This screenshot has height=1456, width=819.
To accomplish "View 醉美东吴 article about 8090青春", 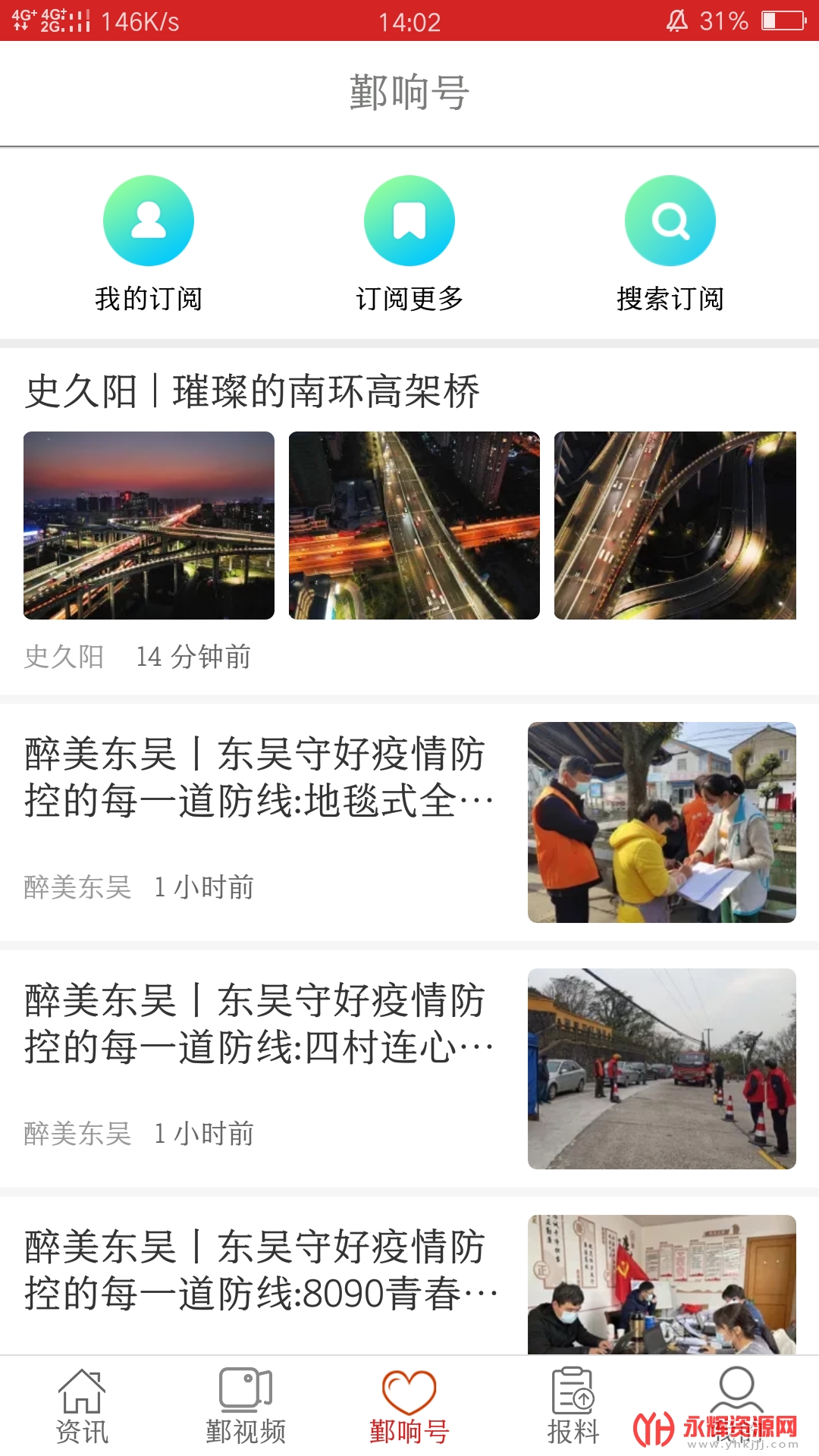I will [259, 1270].
